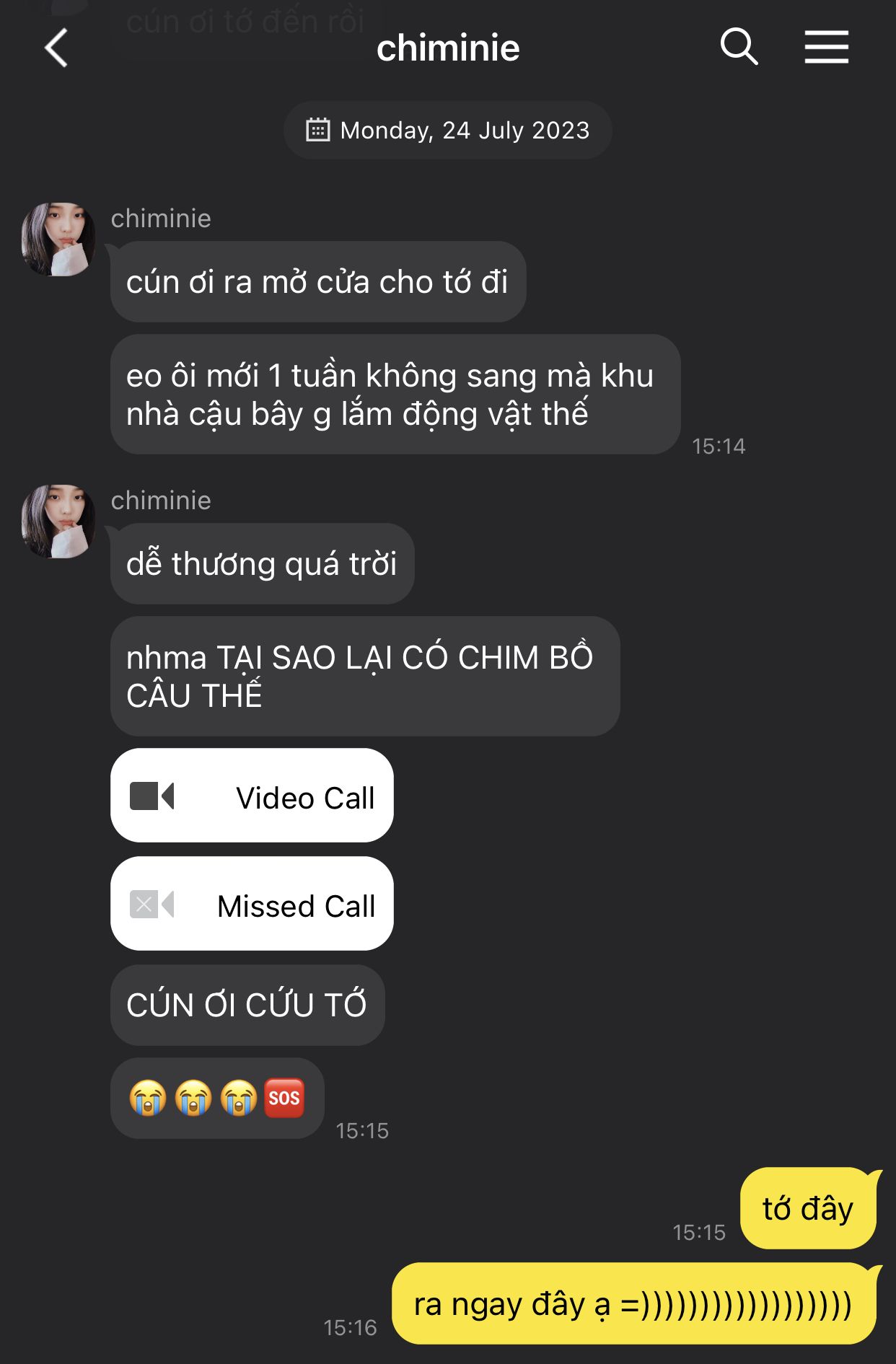Screen dimensions: 896x1364
Task: Open the chat menu
Action: pyautogui.click(x=826, y=48)
